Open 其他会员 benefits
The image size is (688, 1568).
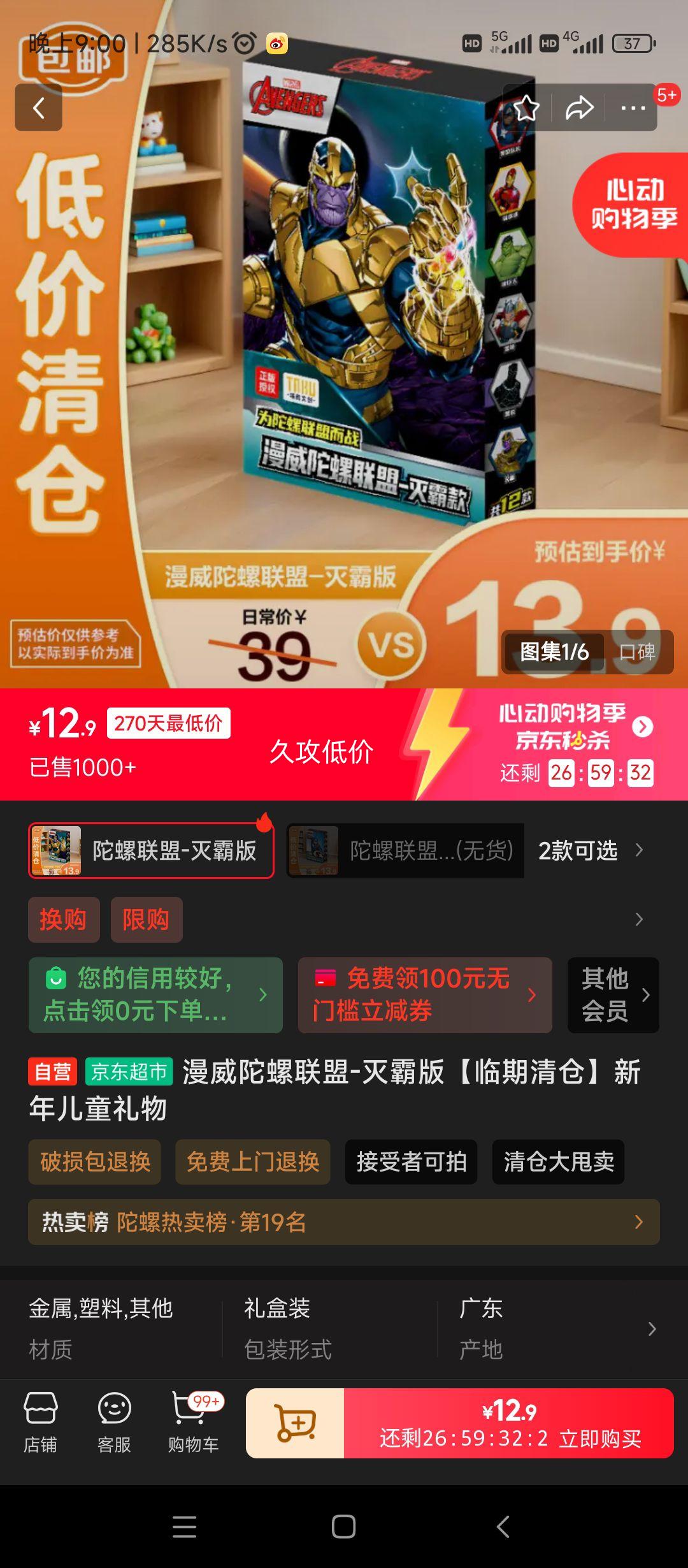click(613, 994)
